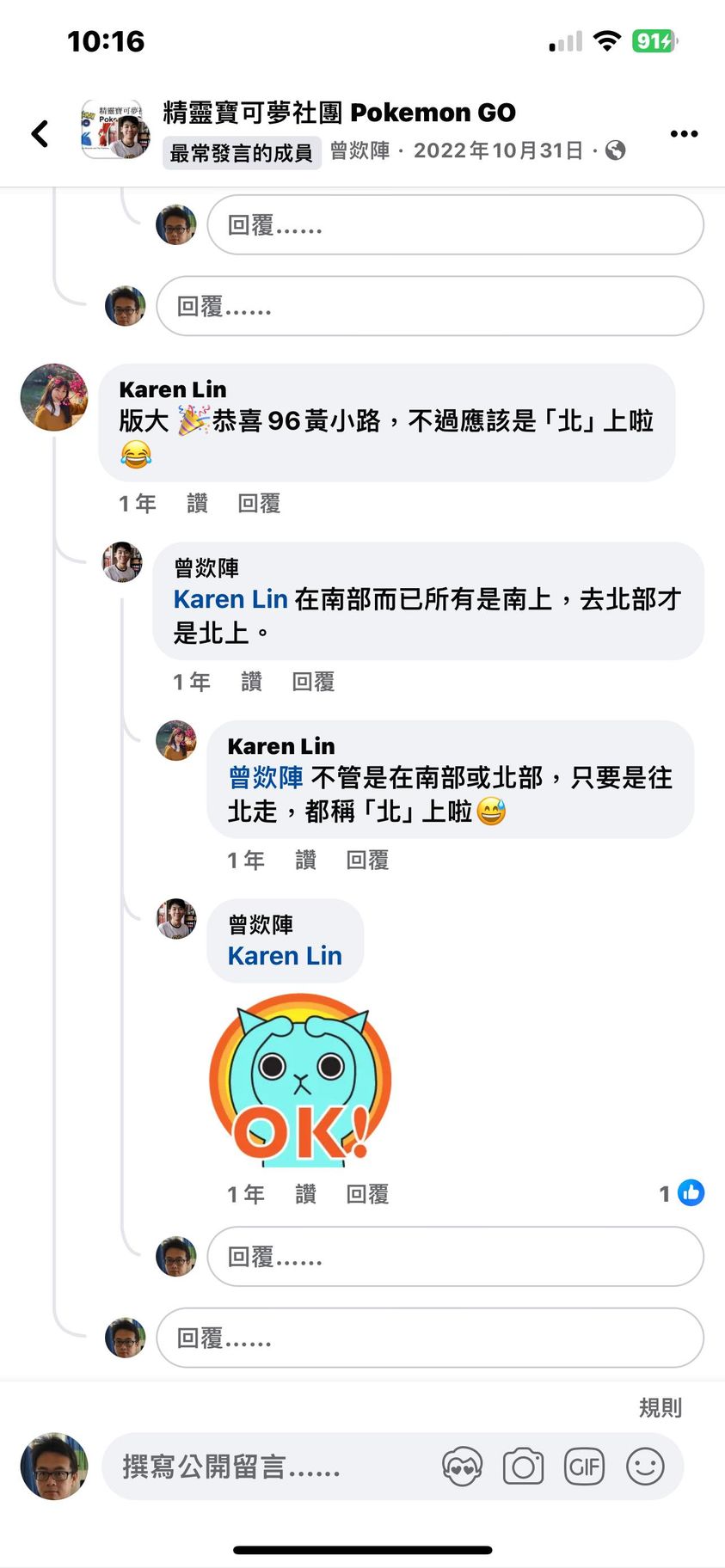Open the 精靈寶可夢社團 Pokemon GO group page
The image size is (725, 1568).
(x=339, y=113)
